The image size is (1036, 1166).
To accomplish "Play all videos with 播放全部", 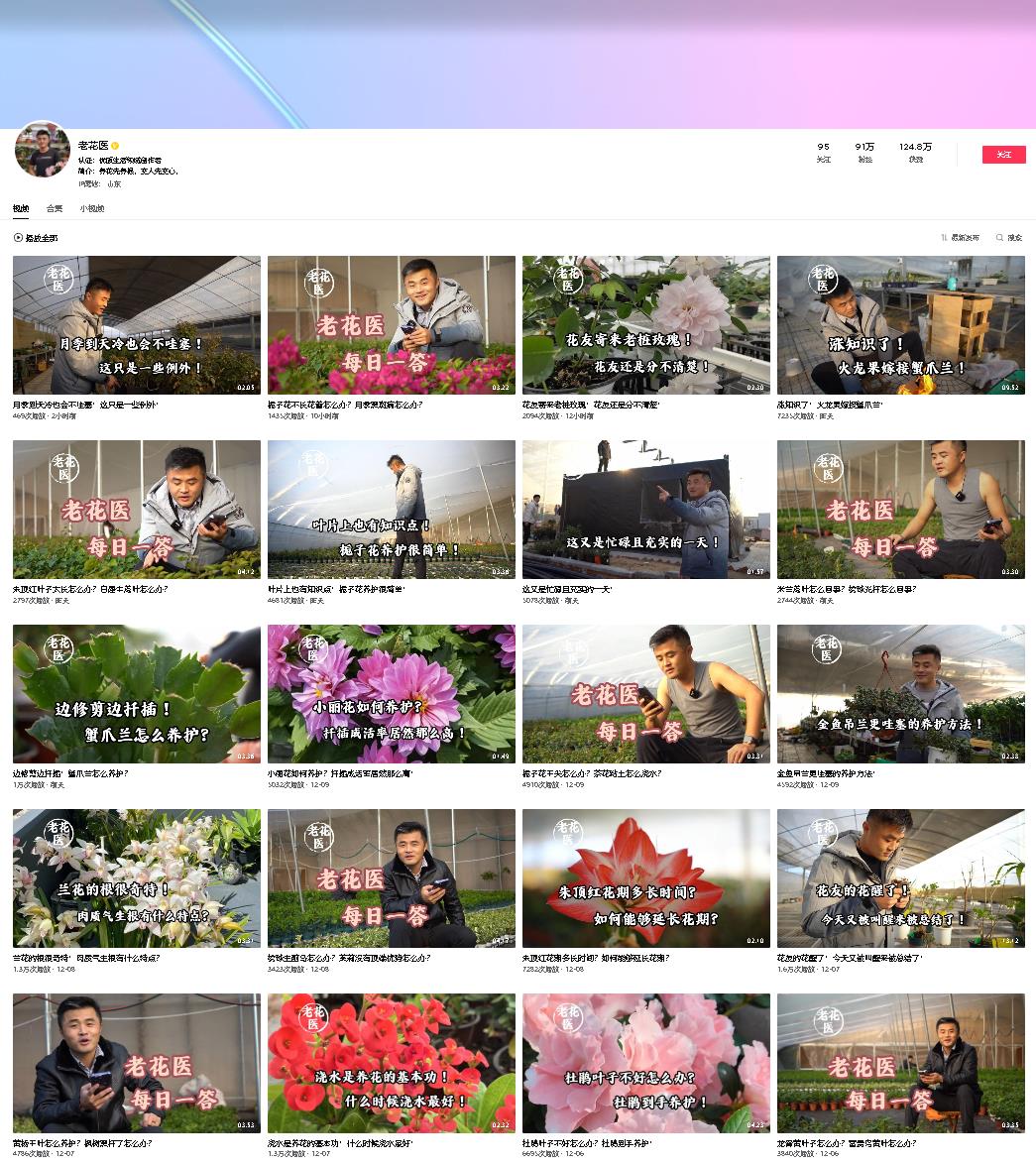I will (x=37, y=238).
